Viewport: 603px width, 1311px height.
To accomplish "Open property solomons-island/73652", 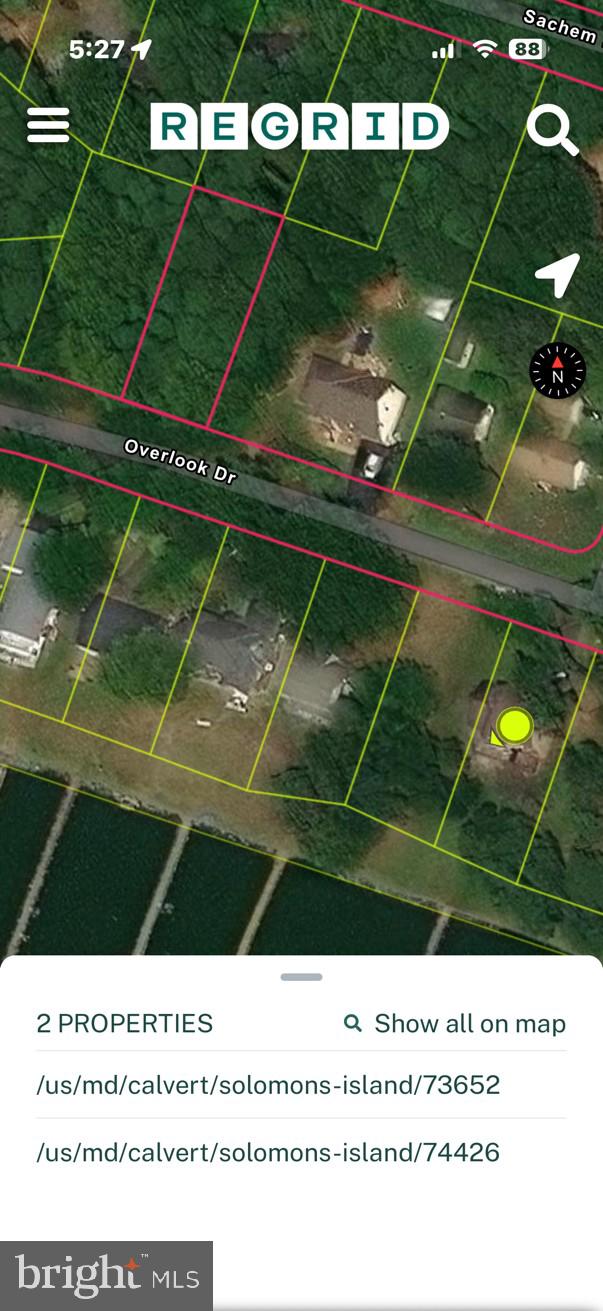I will [268, 1084].
